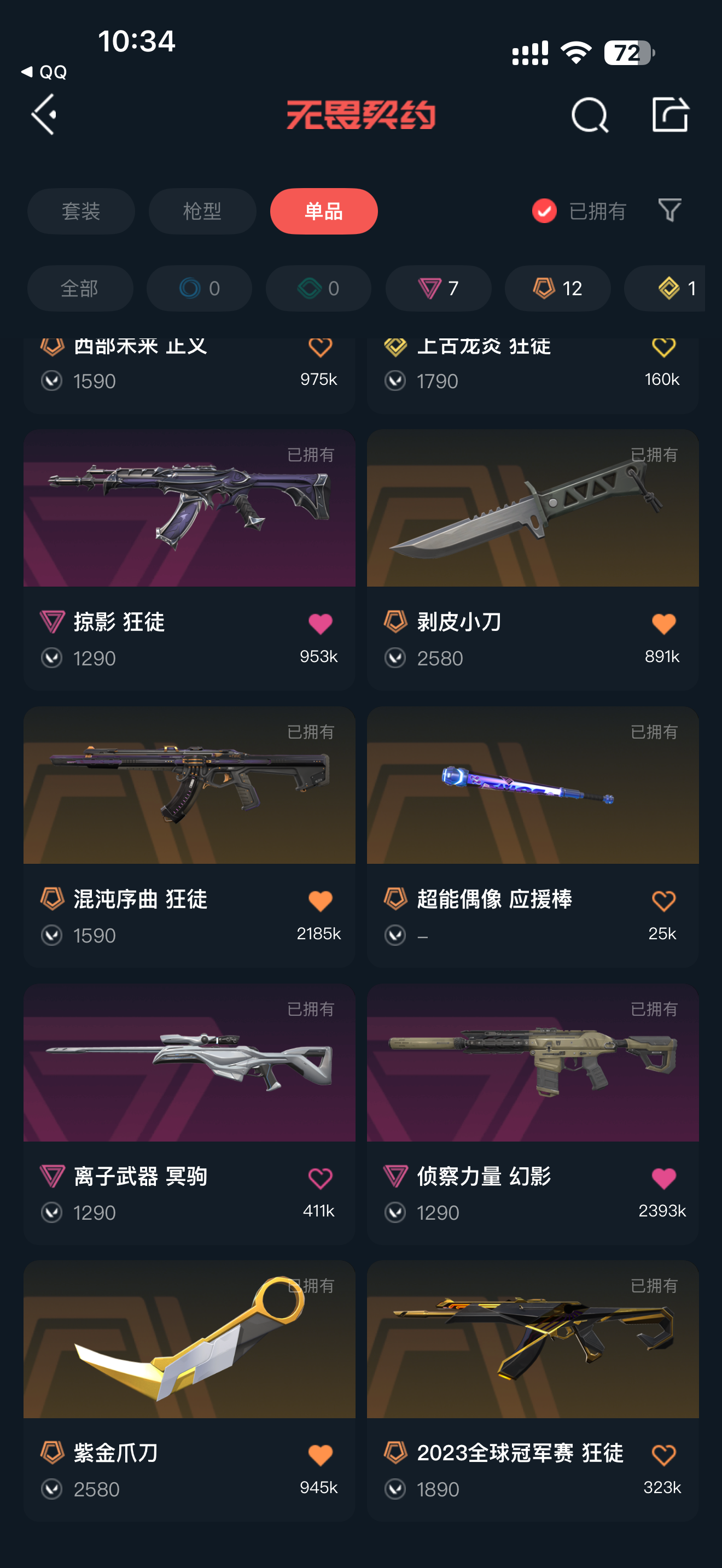Like the 超能偶像 应援棒 skin

pyautogui.click(x=663, y=901)
